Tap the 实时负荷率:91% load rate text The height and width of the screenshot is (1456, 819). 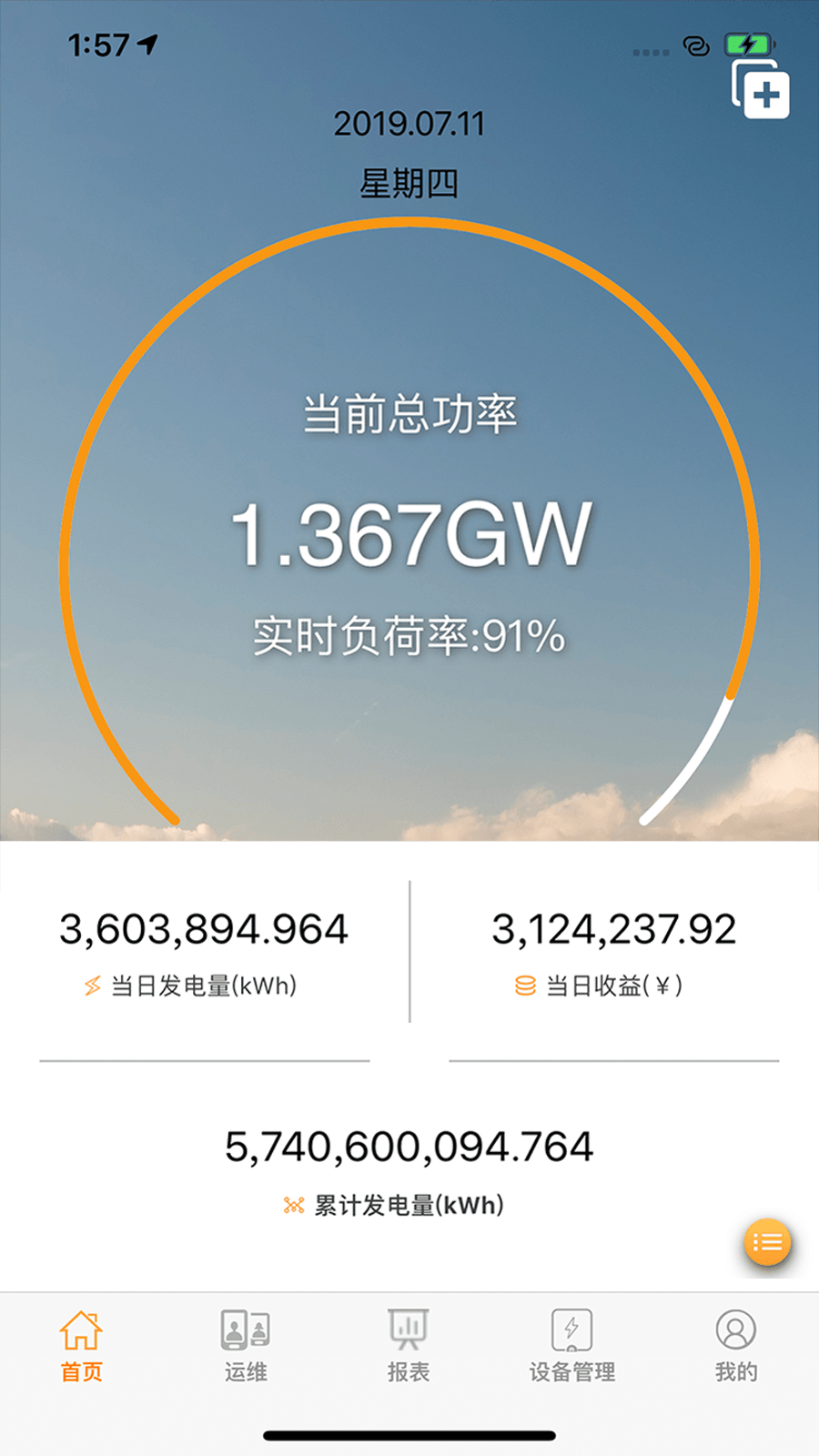[409, 635]
